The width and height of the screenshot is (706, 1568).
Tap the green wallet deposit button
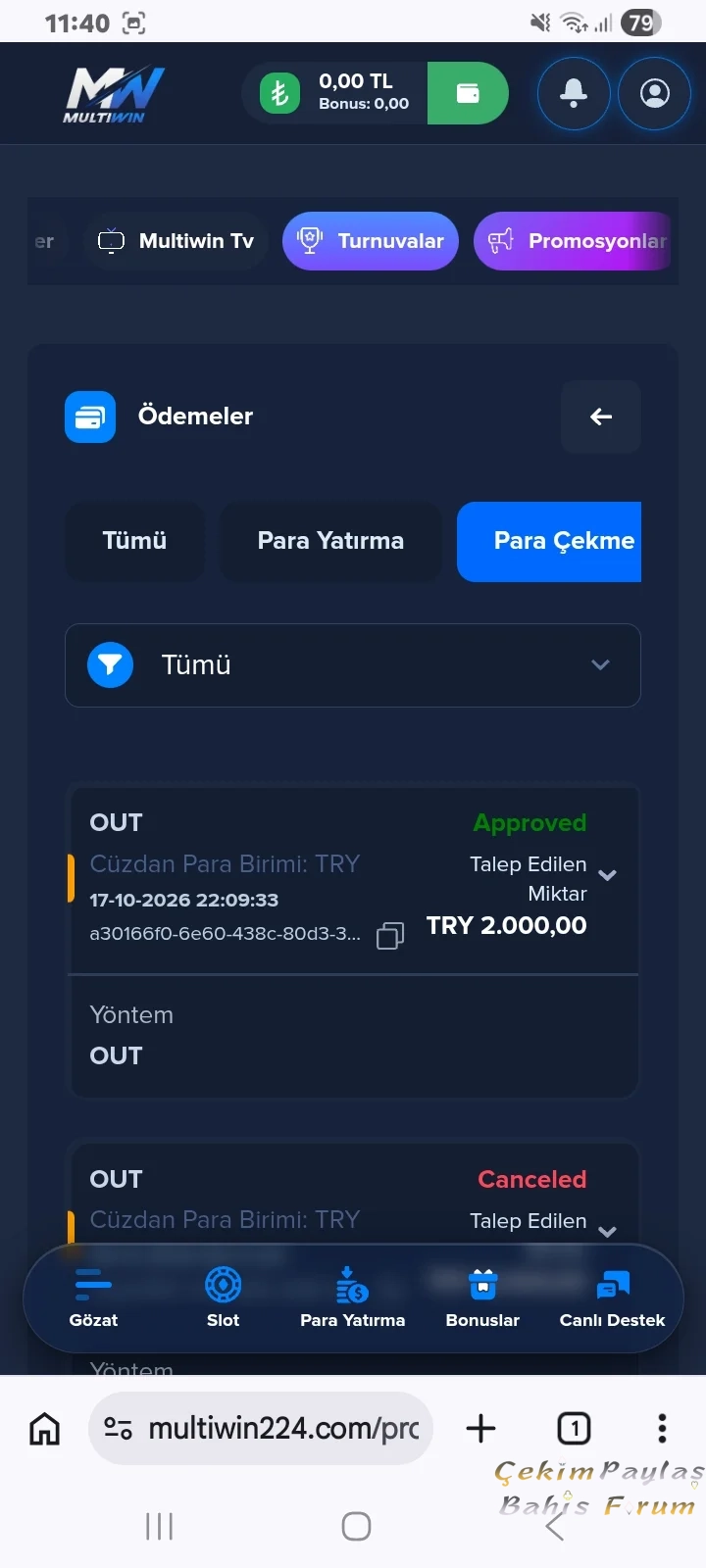click(x=468, y=93)
